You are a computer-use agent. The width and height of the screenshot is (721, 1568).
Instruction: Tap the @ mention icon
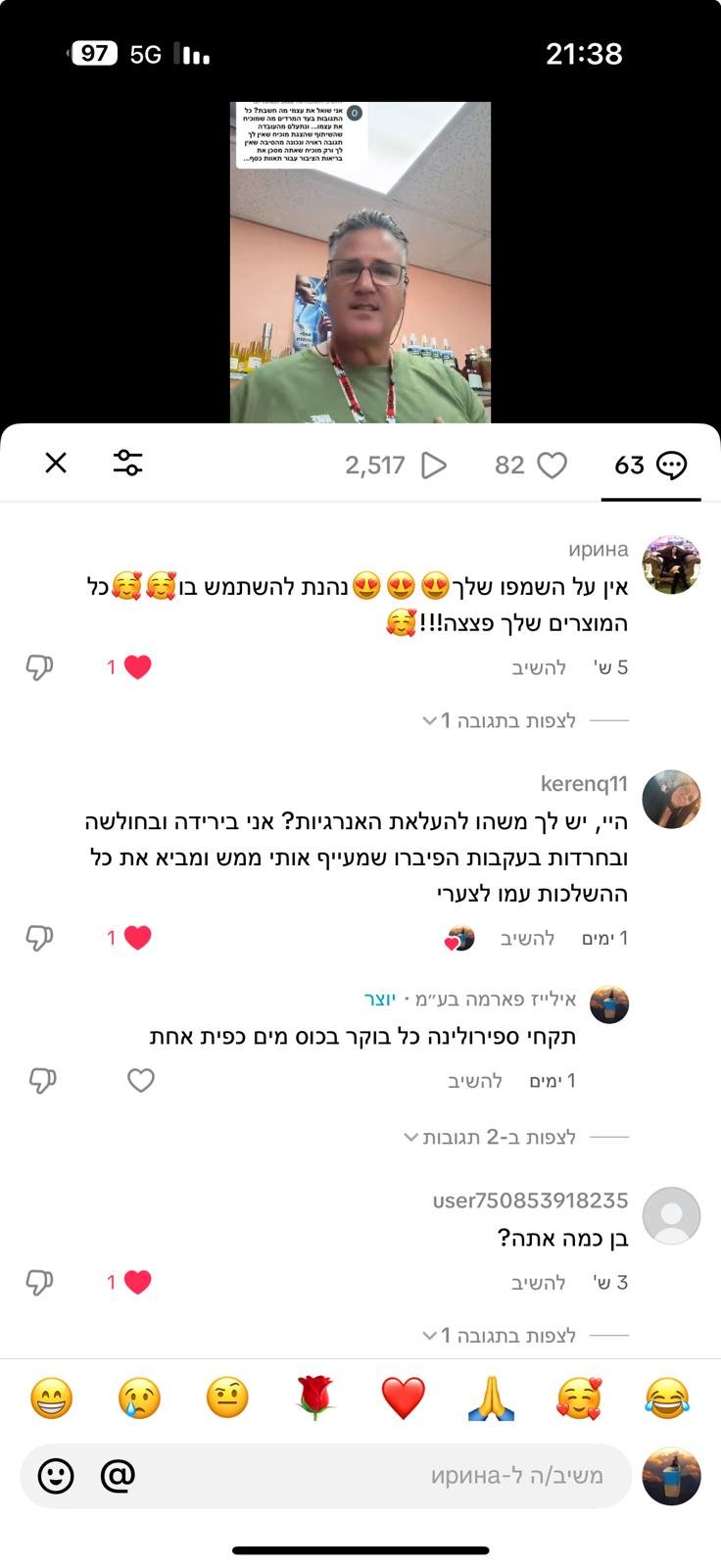(118, 1475)
